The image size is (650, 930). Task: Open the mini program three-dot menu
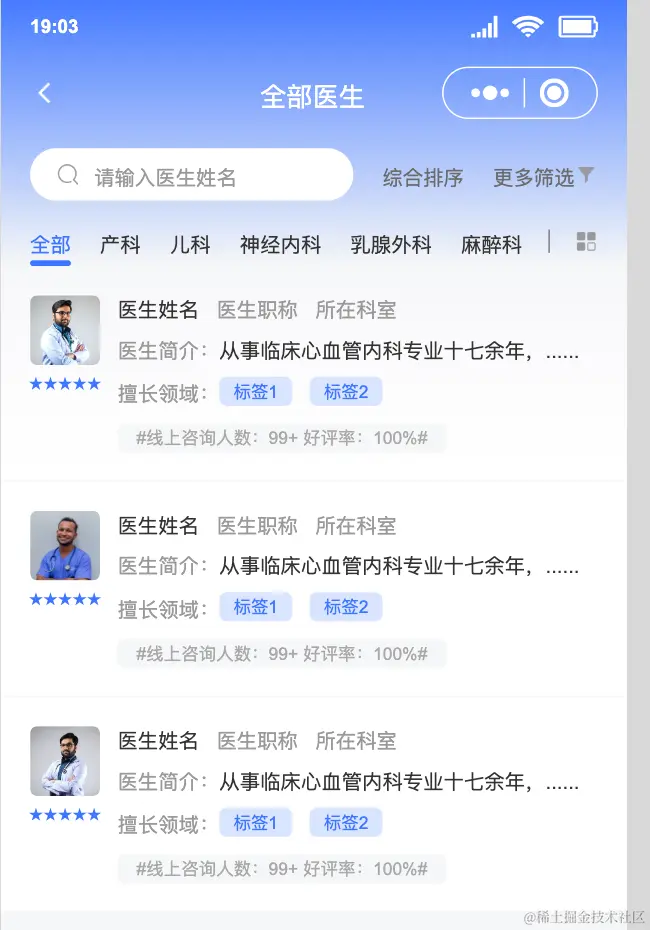pos(490,93)
